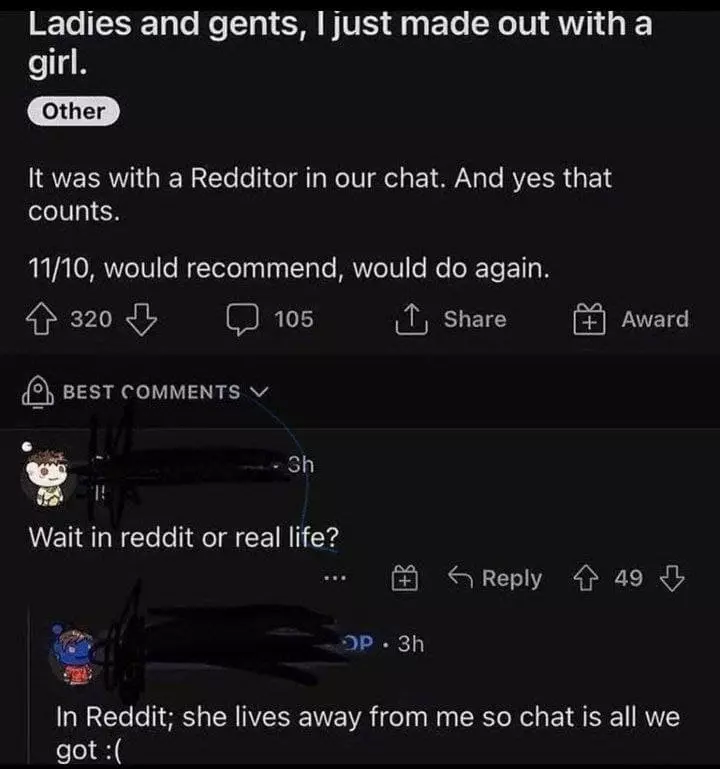Image resolution: width=720 pixels, height=769 pixels.
Task: Downvote the 'Wait in reddit' comment
Action: point(672,578)
